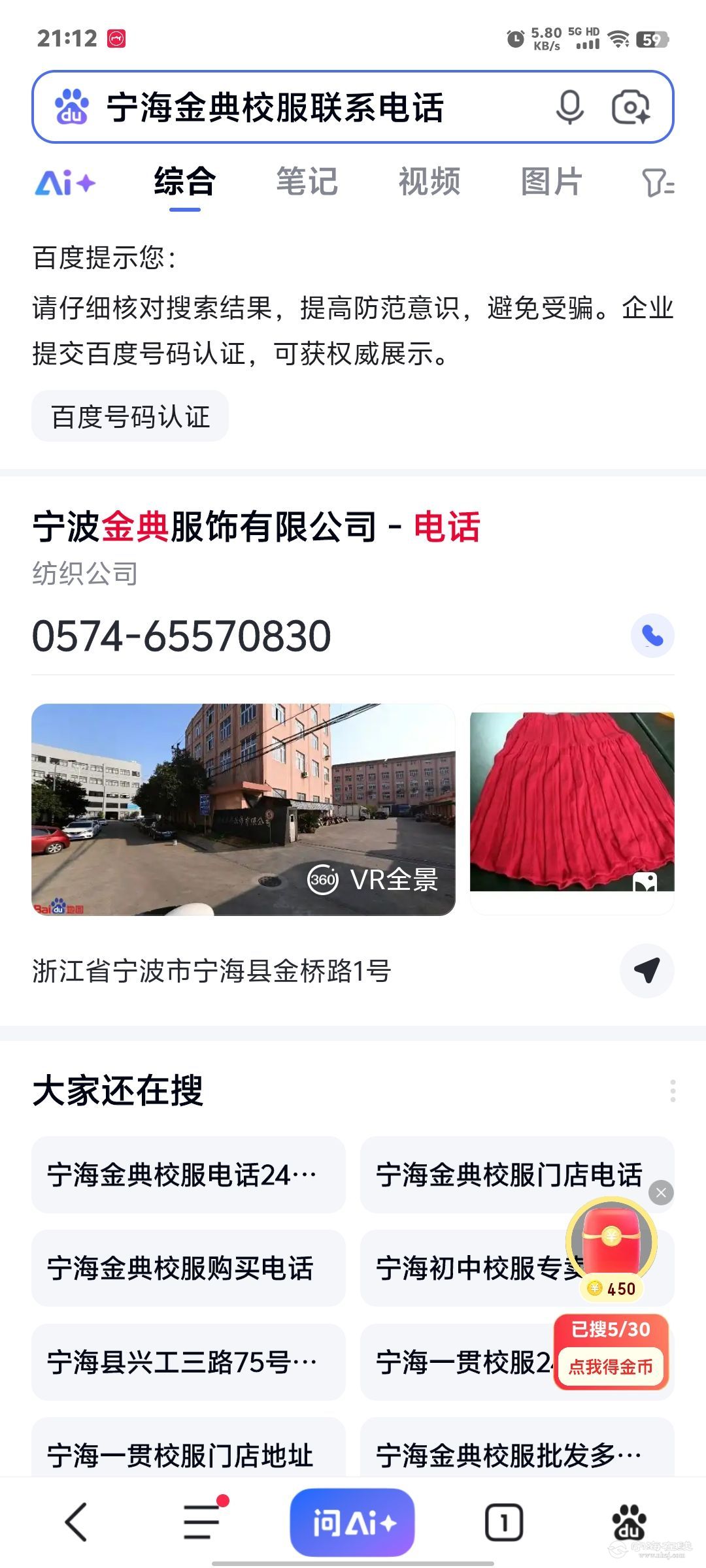Tap 点我得金币 to claim coins
The height and width of the screenshot is (1568, 706).
pos(611,1367)
